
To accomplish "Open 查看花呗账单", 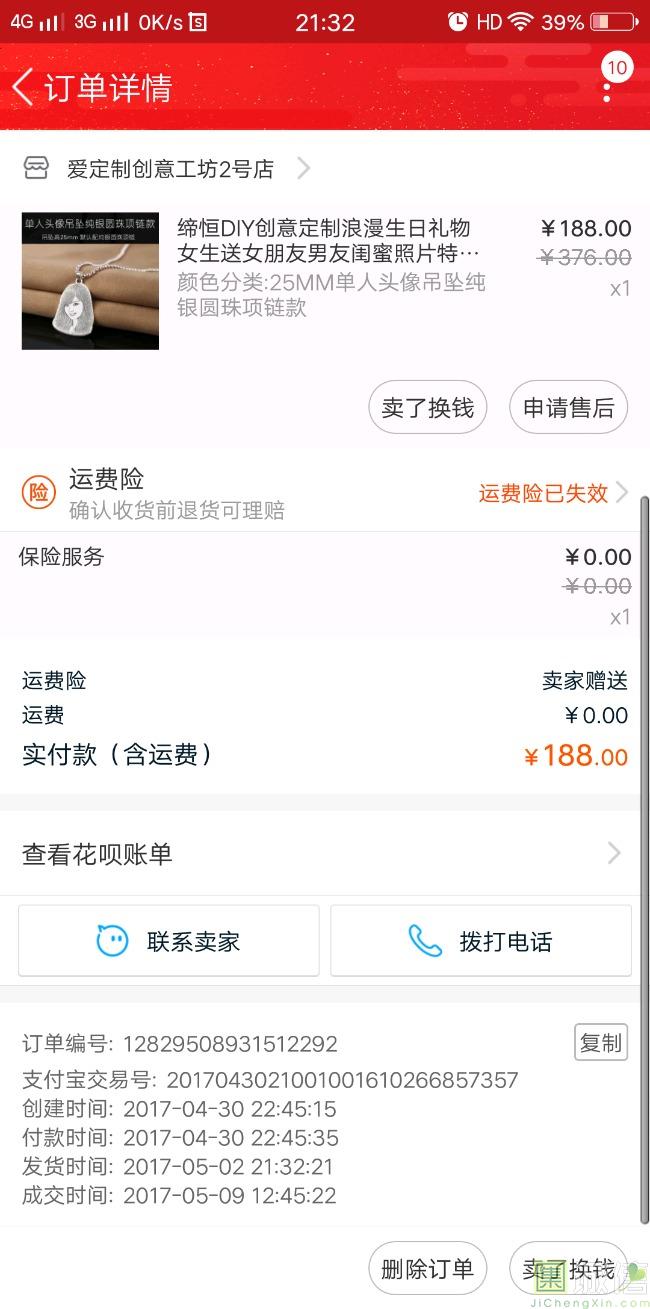I will pos(325,853).
